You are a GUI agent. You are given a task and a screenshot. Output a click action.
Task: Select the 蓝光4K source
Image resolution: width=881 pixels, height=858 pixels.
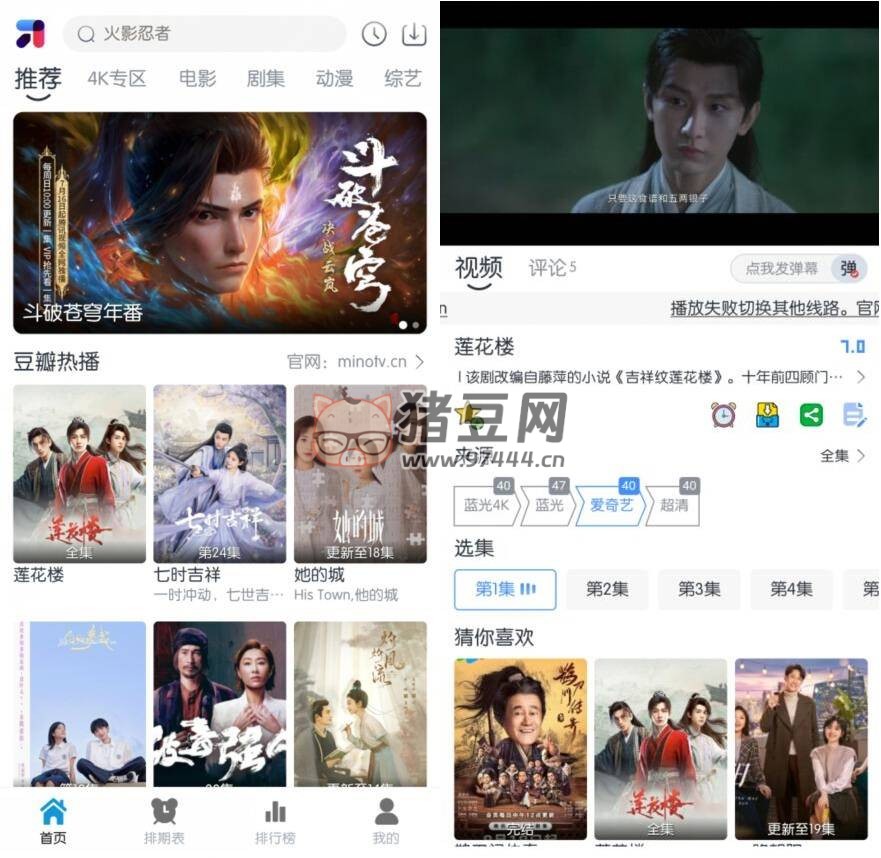tap(486, 505)
